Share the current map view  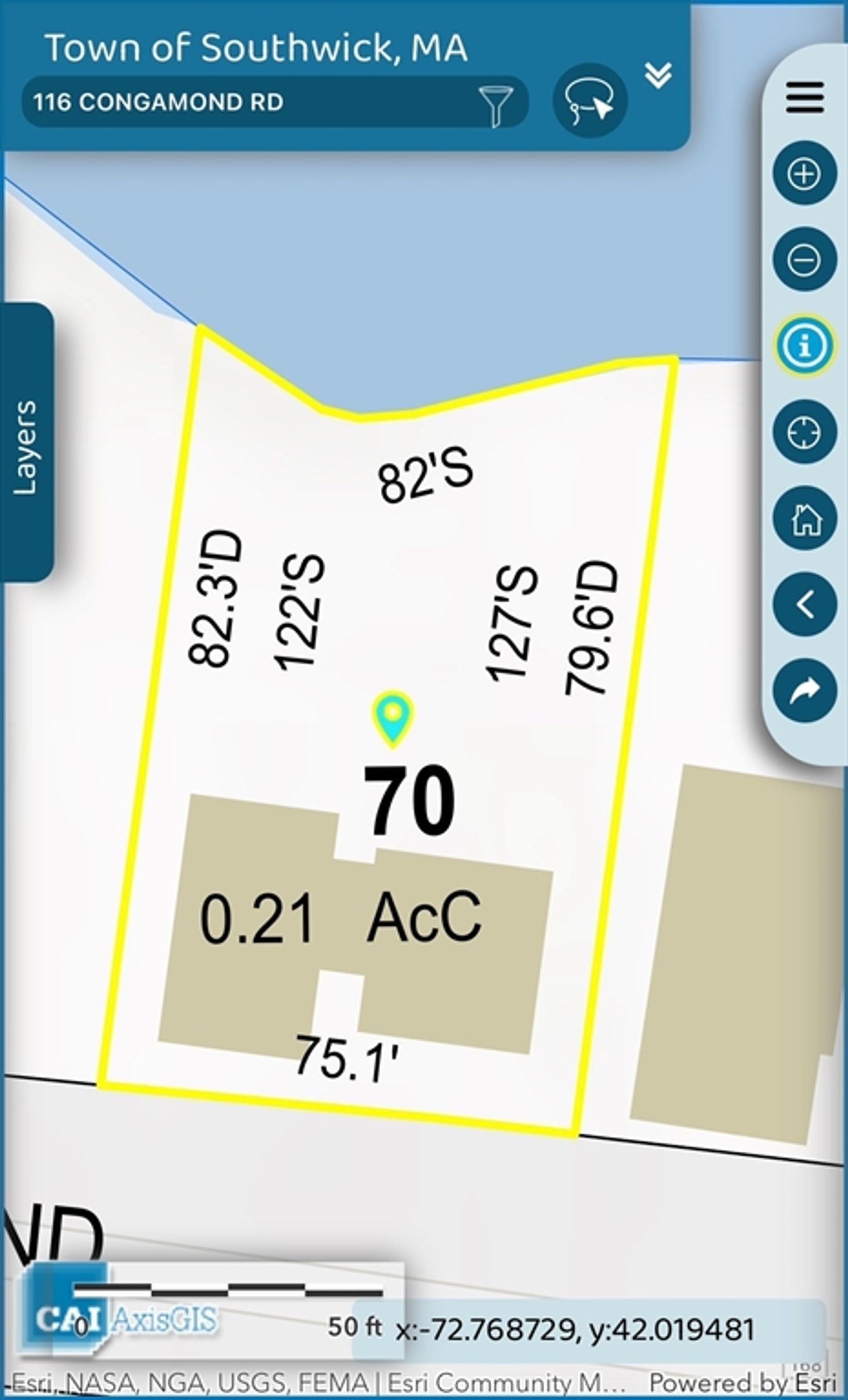pyautogui.click(x=804, y=691)
